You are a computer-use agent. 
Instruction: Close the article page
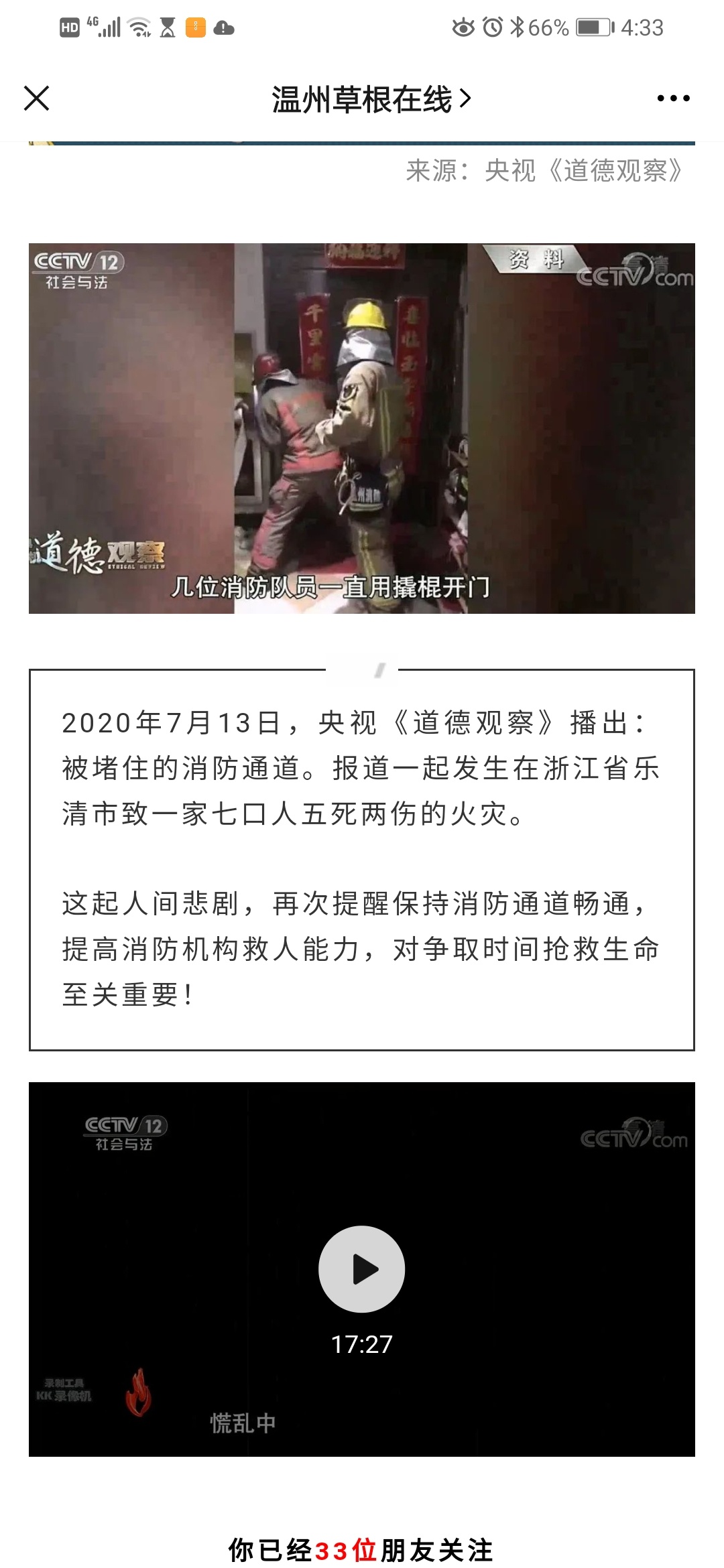point(37,99)
